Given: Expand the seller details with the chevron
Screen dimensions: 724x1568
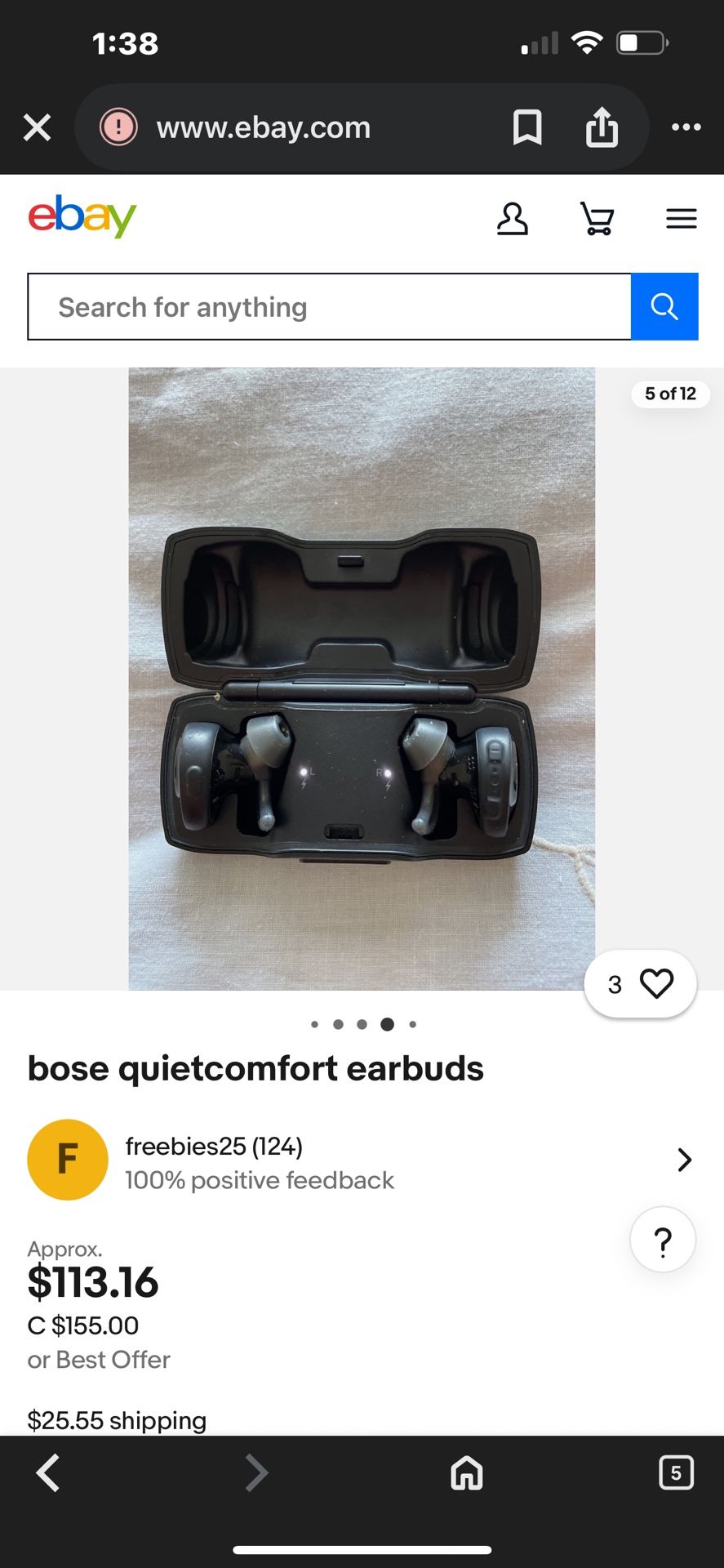Looking at the screenshot, I should pos(684,1159).
